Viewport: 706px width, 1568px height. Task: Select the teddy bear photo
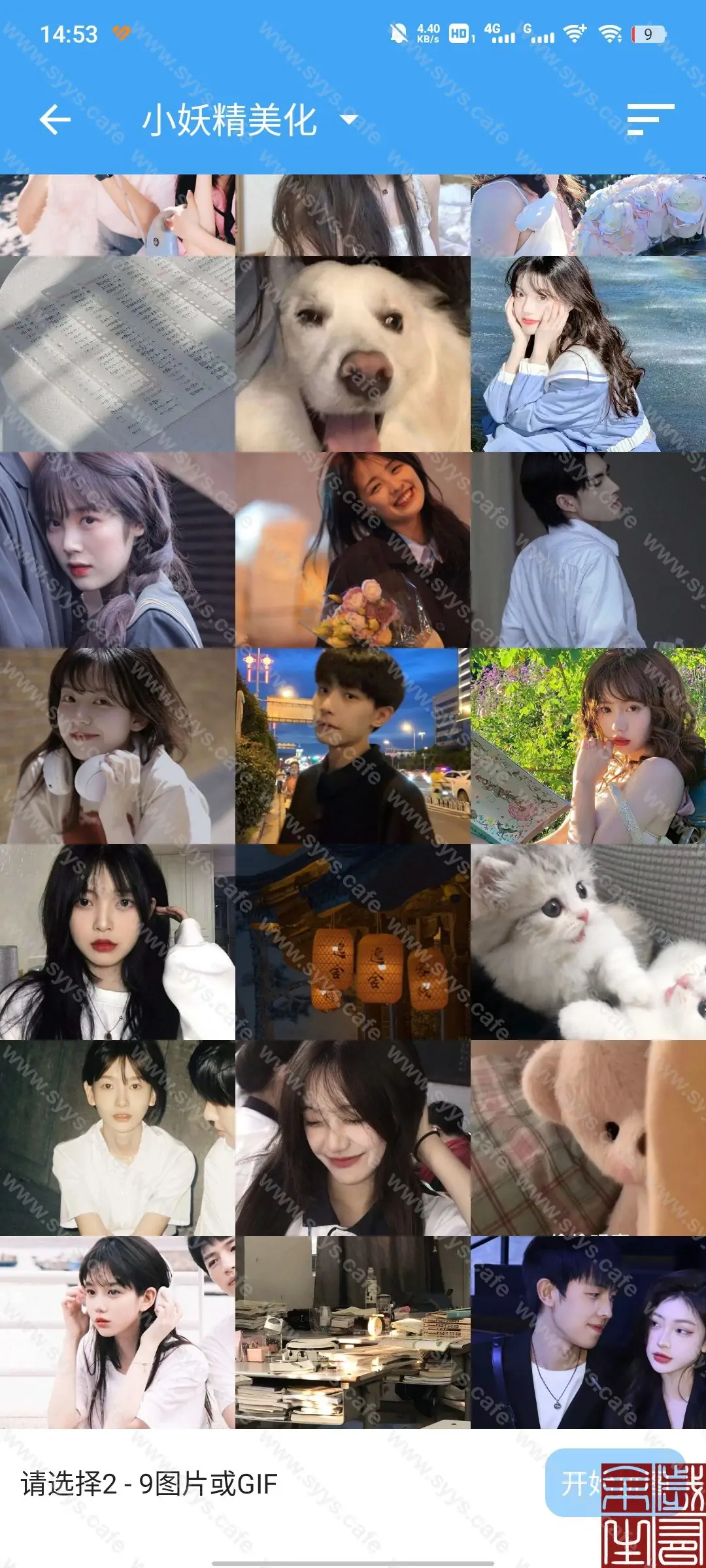pyautogui.click(x=588, y=1138)
